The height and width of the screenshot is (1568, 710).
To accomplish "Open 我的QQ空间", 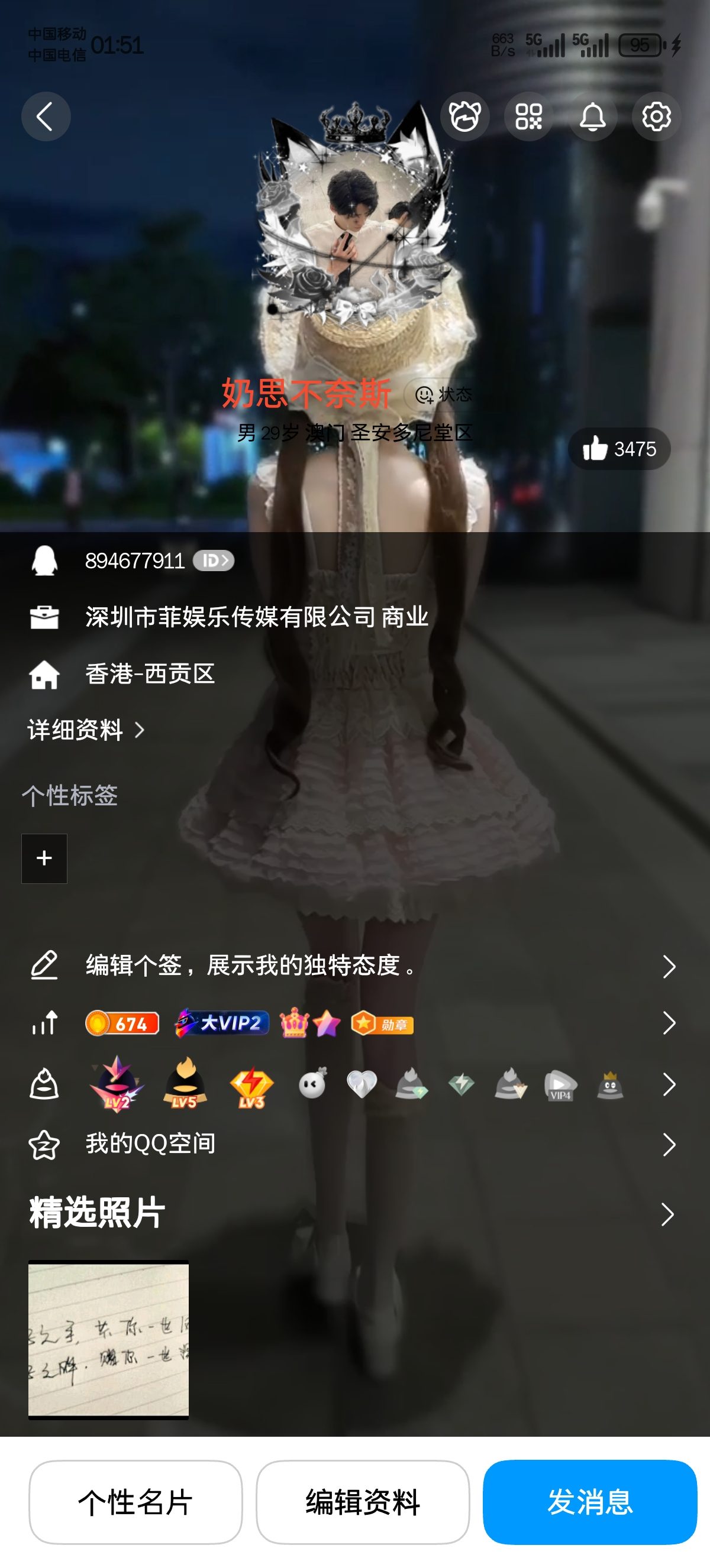I will click(x=354, y=1143).
